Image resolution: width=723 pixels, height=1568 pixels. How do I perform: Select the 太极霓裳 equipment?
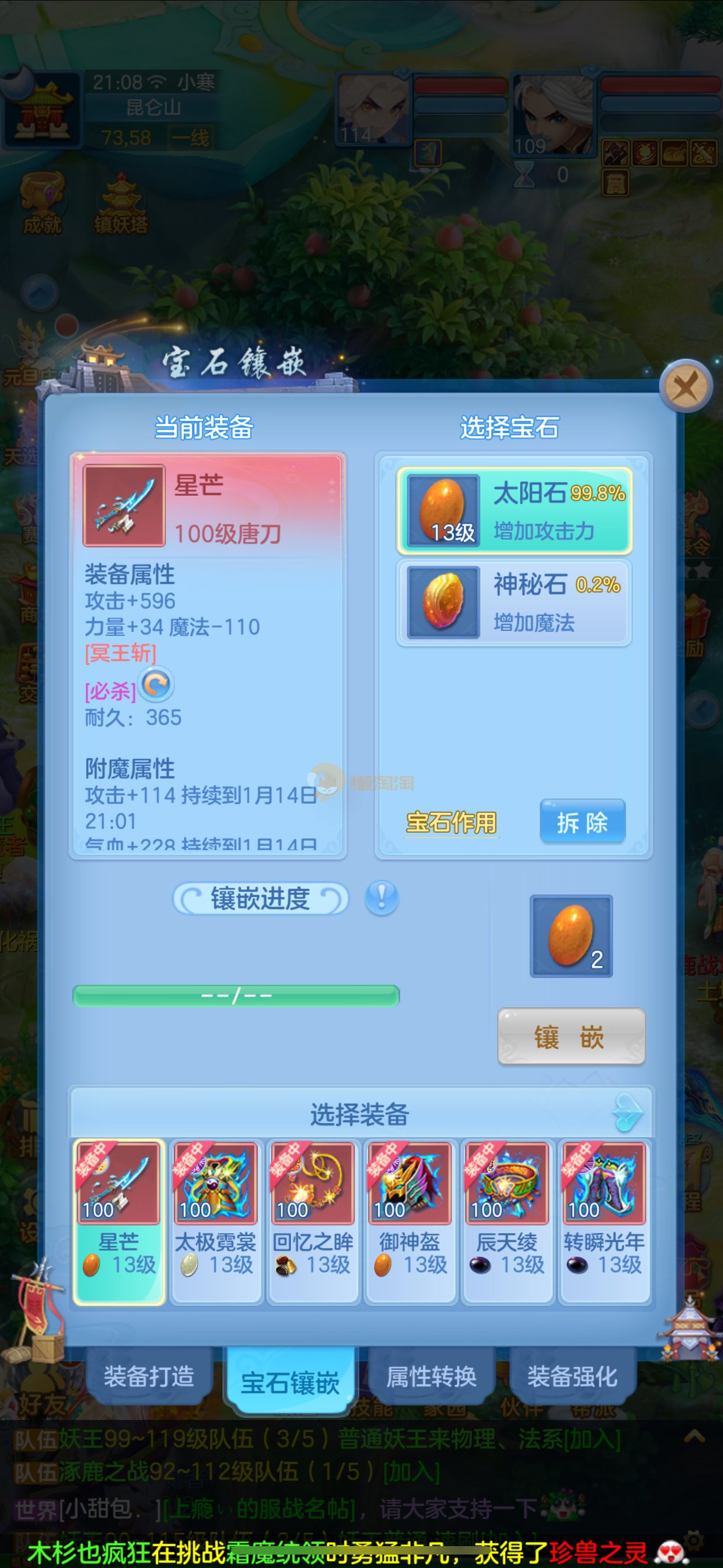216,1221
